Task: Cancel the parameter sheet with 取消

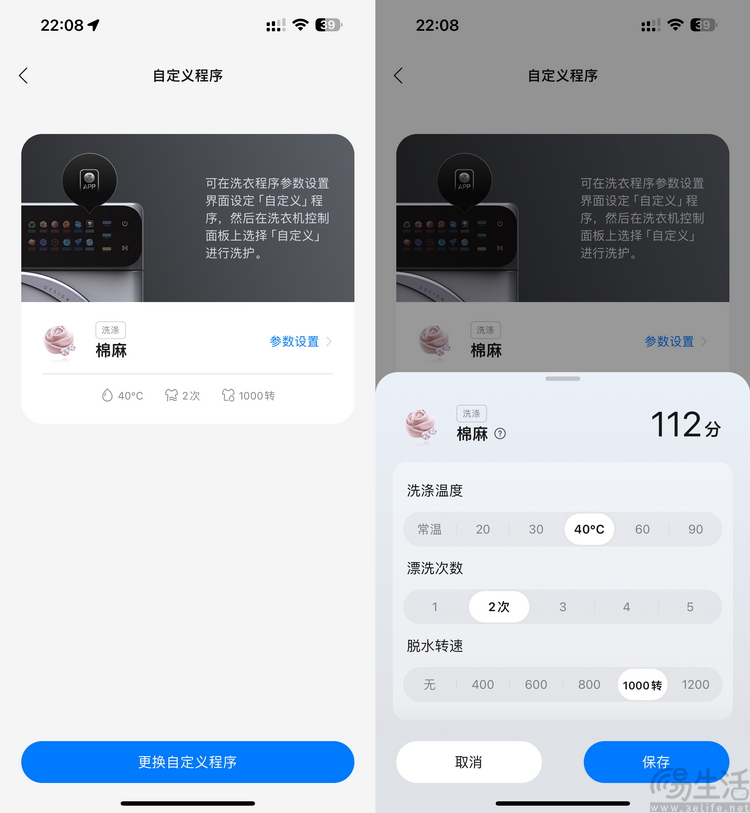Action: pyautogui.click(x=468, y=762)
